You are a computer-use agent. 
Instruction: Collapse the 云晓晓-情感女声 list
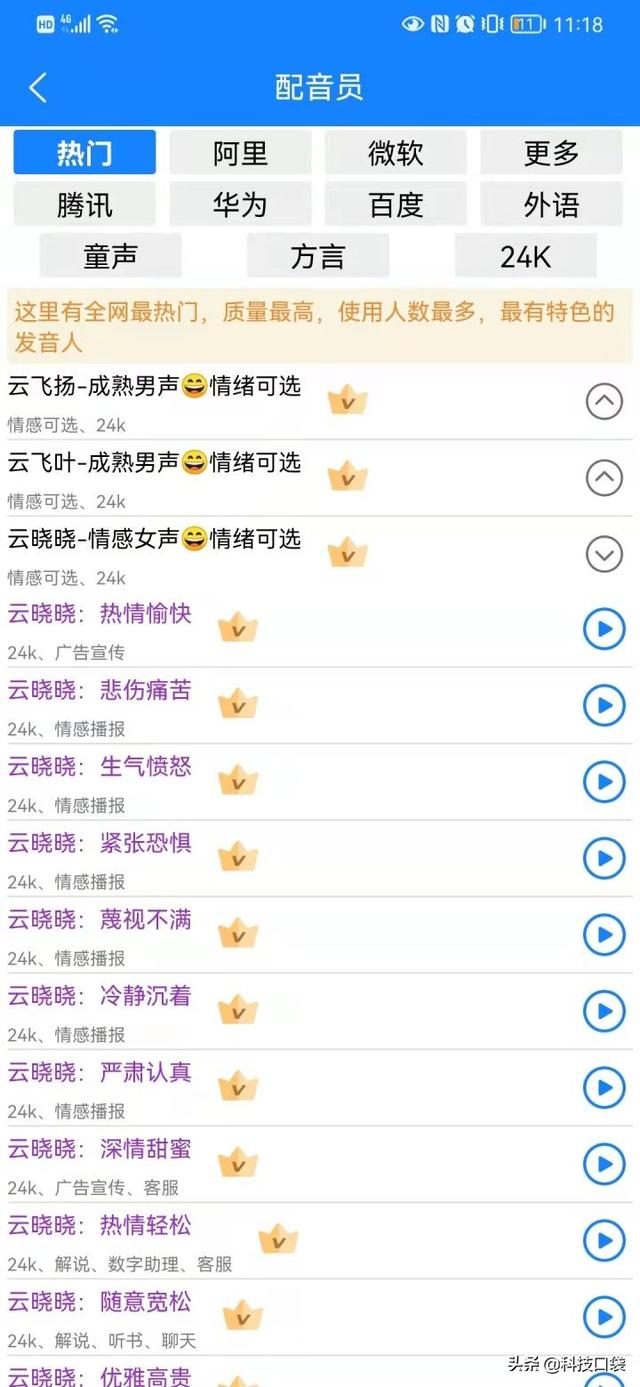point(603,554)
